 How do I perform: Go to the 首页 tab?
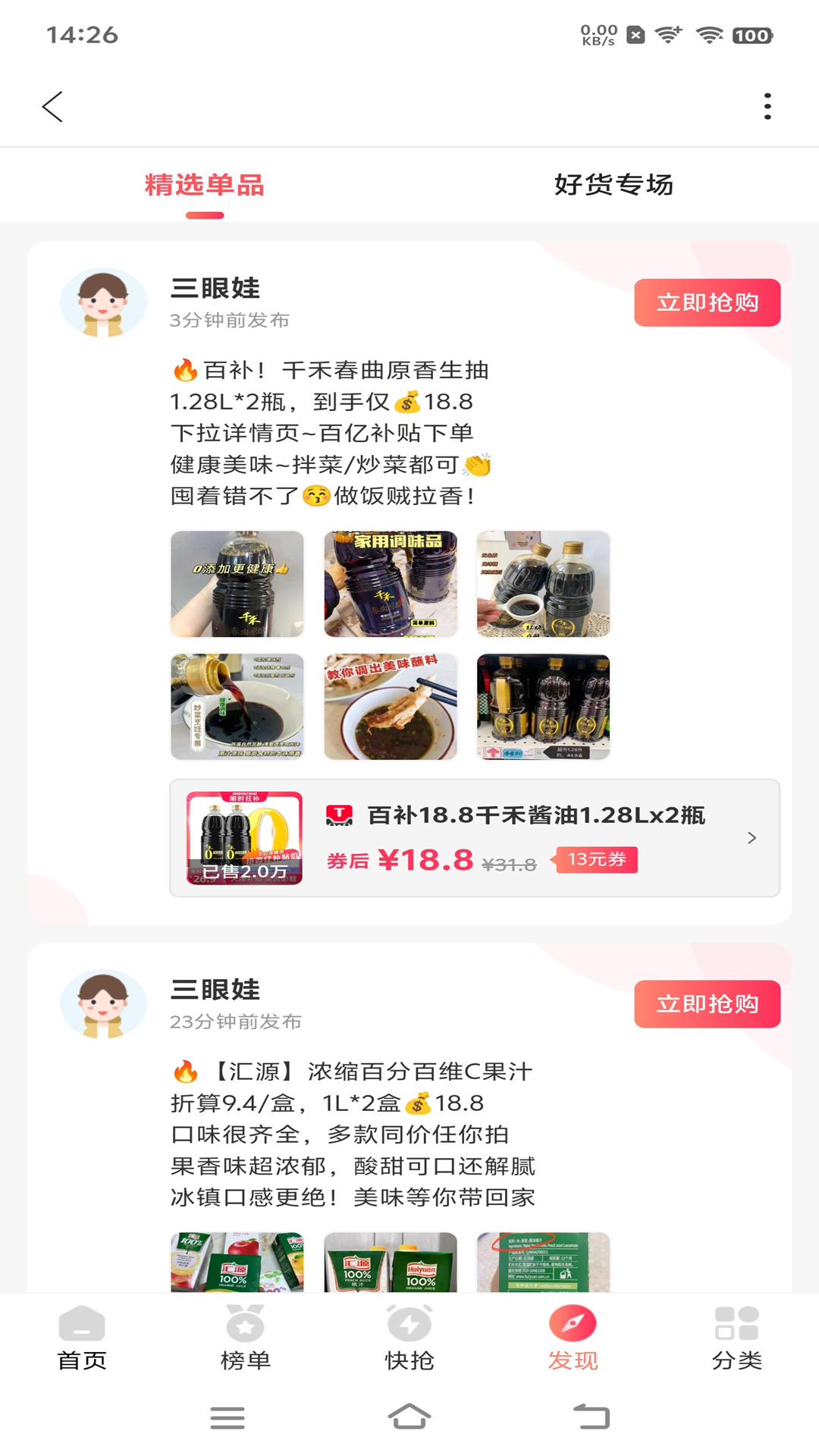pyautogui.click(x=82, y=1338)
